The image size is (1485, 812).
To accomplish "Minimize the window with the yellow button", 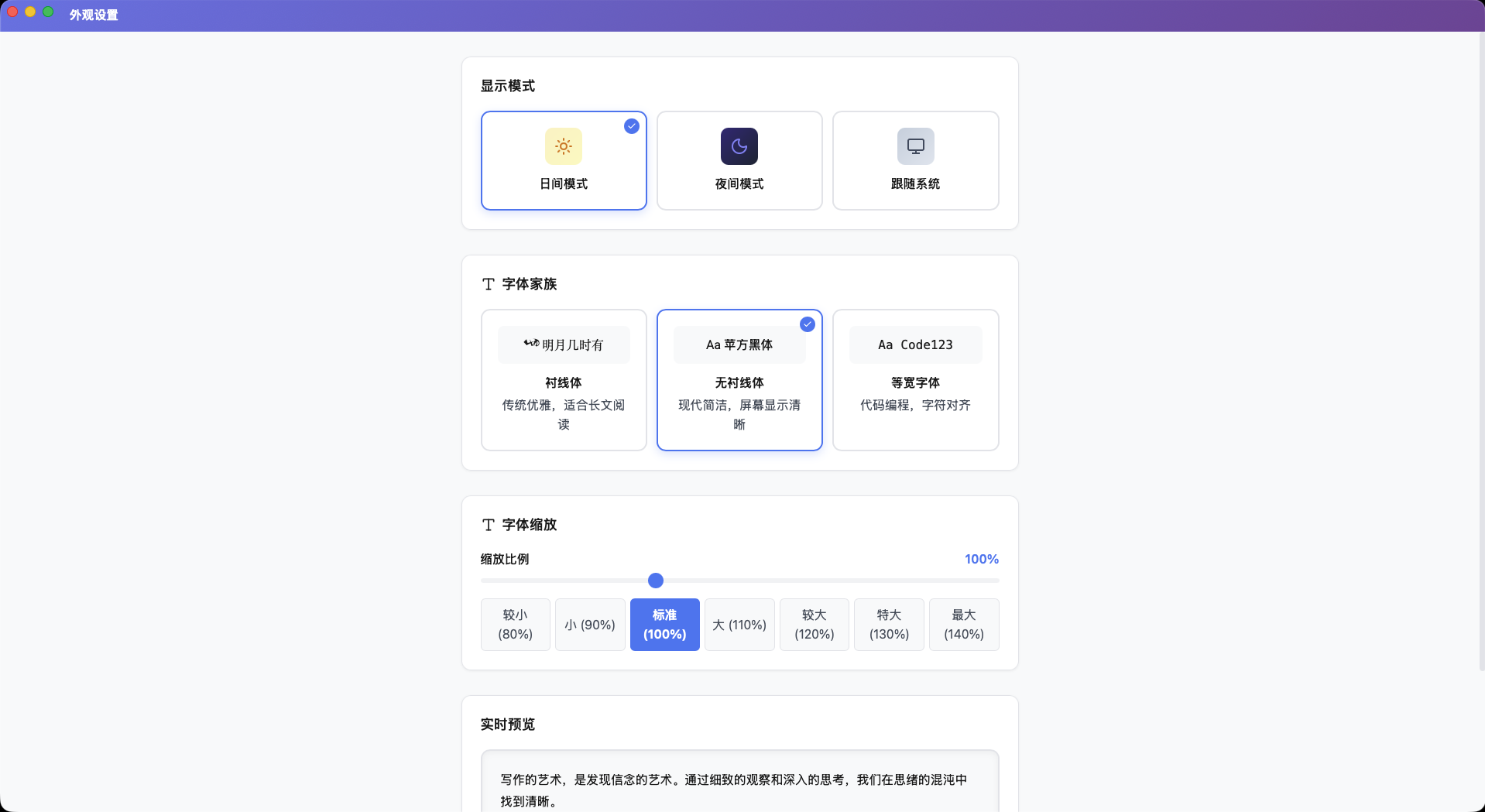I will 30,12.
